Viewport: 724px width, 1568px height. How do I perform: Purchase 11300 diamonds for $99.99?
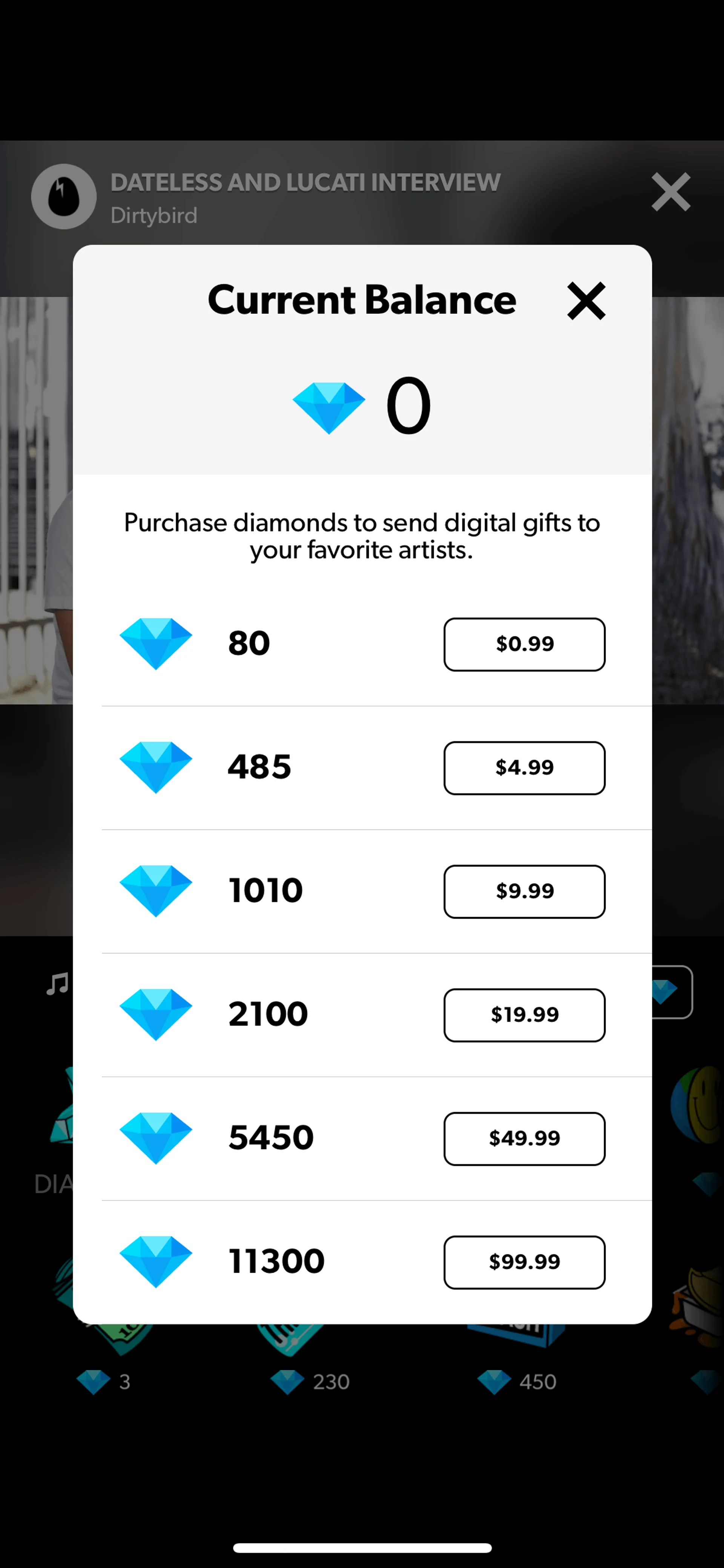point(524,1262)
